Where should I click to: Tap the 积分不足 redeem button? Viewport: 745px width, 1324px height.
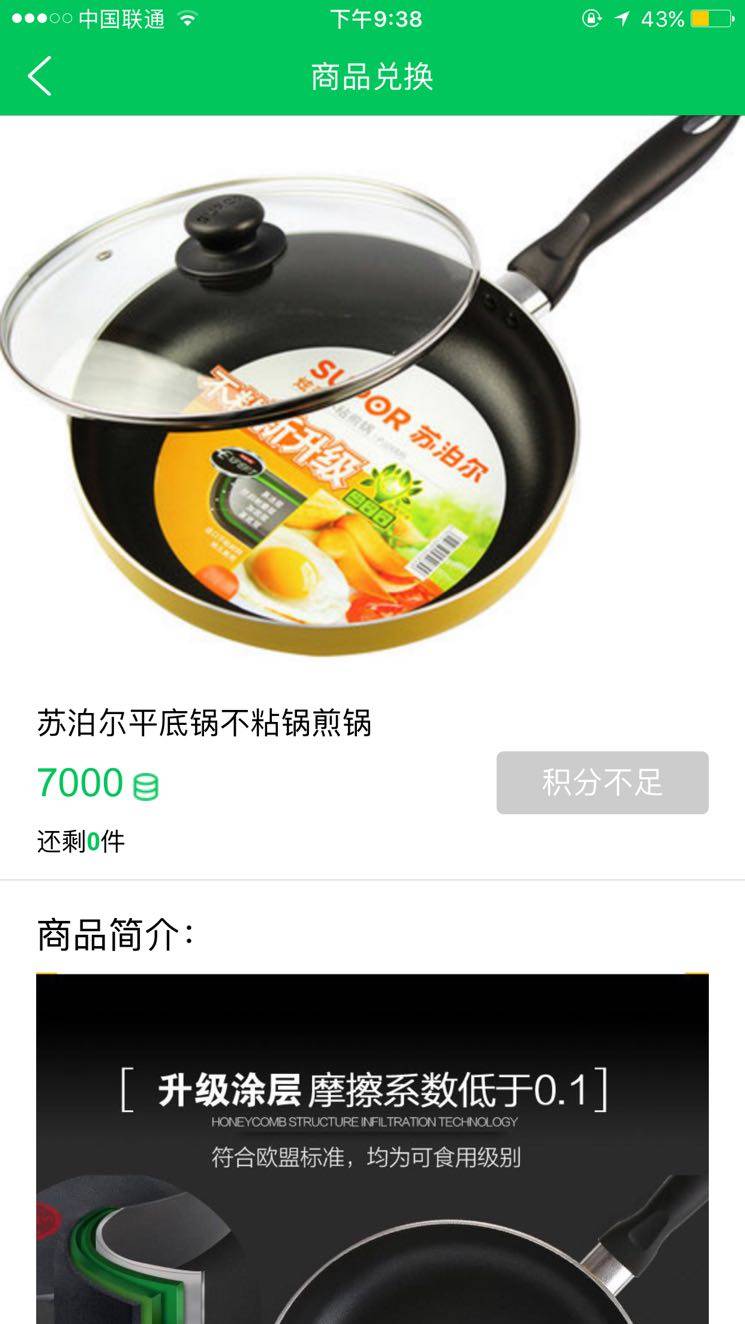click(602, 782)
